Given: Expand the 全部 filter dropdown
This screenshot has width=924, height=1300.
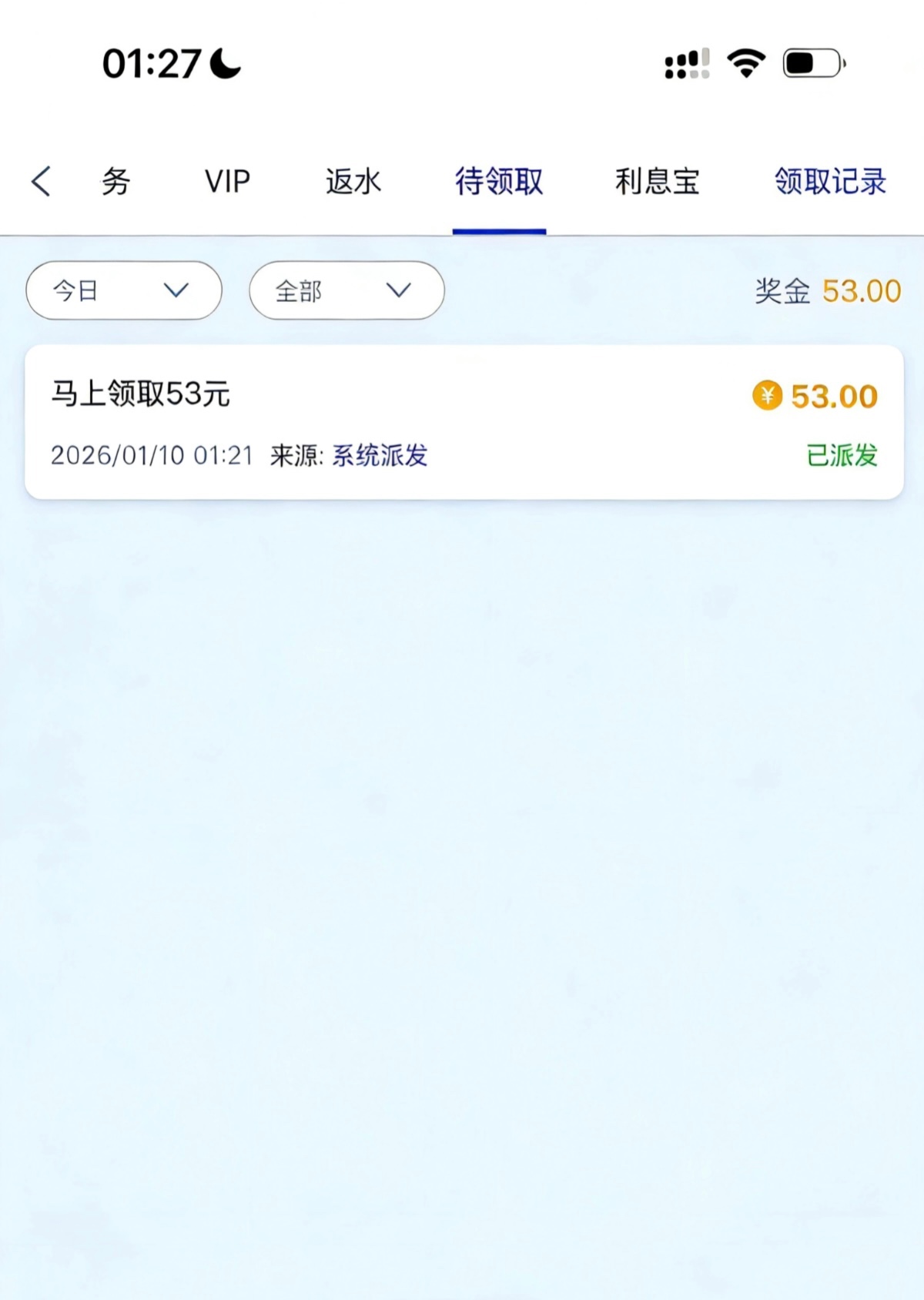Looking at the screenshot, I should tap(346, 290).
